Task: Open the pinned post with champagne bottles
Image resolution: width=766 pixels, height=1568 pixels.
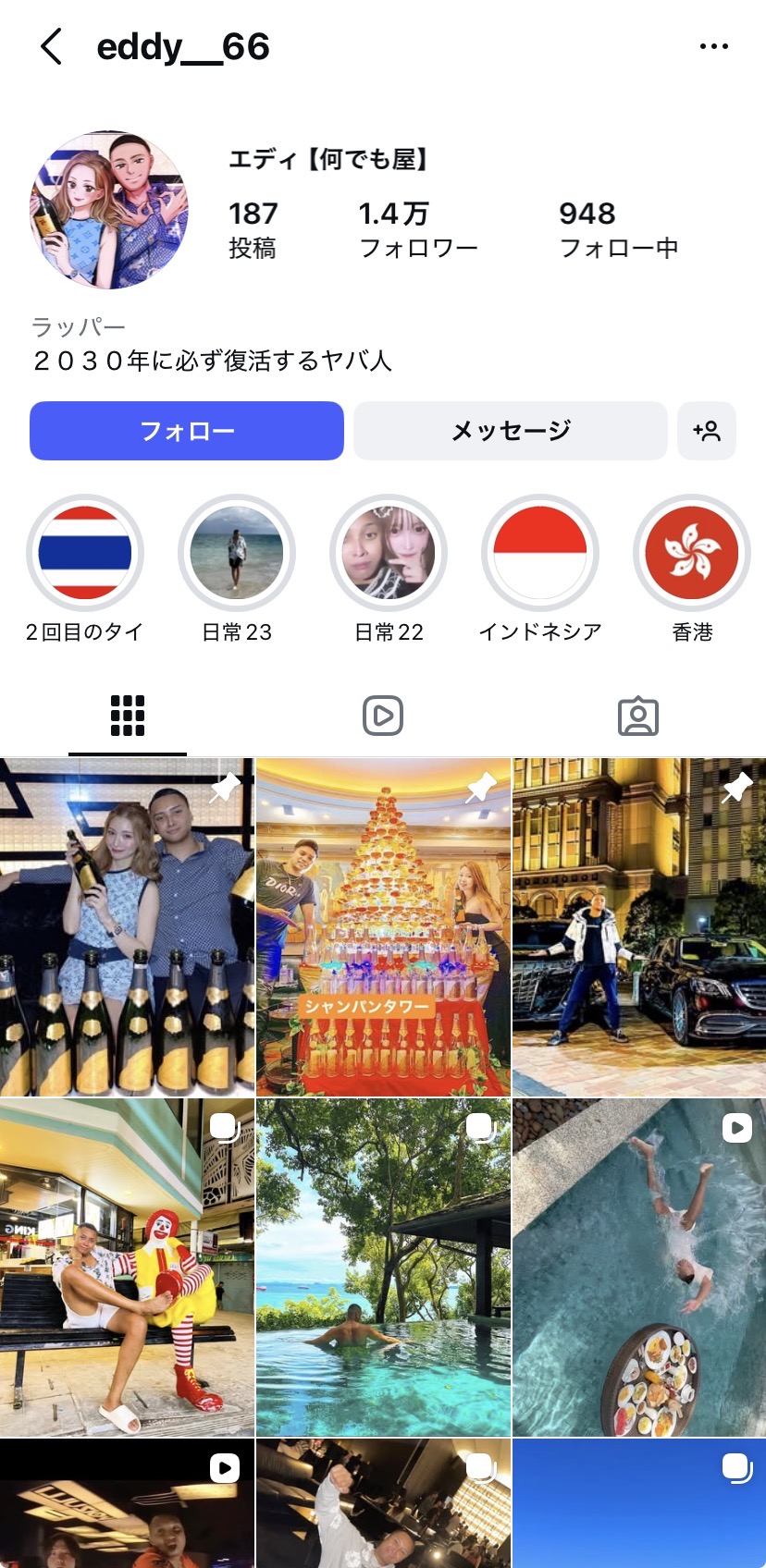Action: [127, 927]
